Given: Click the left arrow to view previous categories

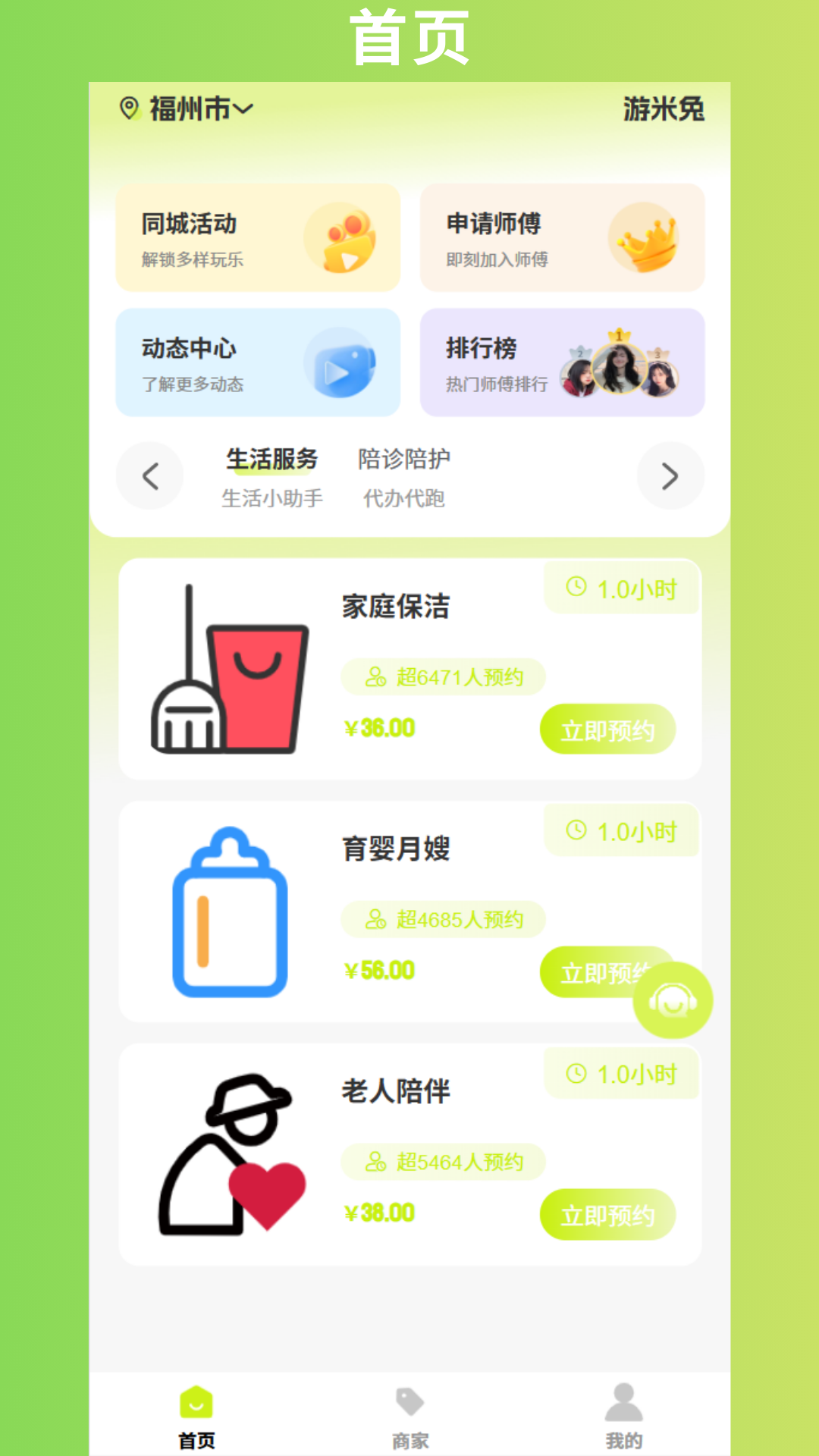Looking at the screenshot, I should coord(149,476).
